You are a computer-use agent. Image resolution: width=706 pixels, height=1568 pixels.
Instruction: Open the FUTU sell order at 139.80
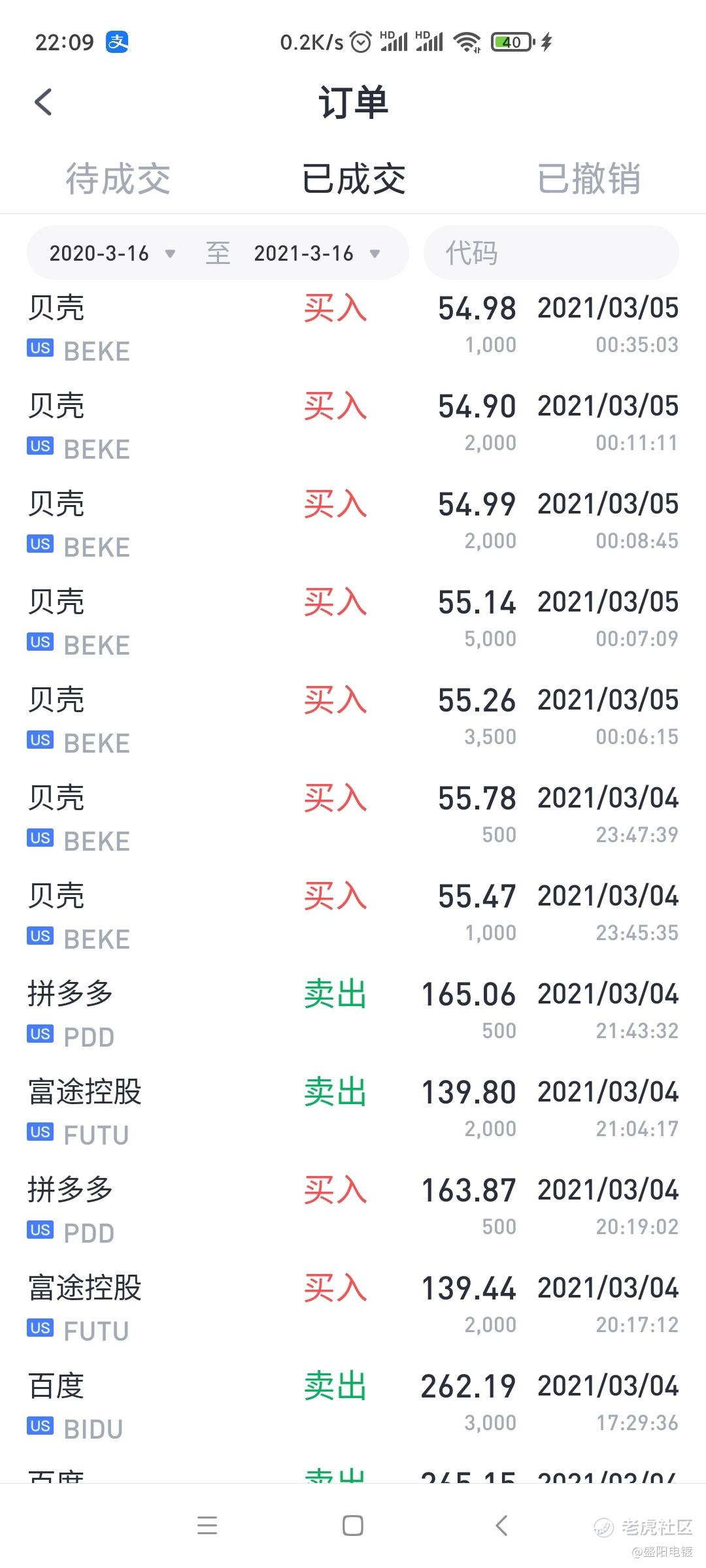coord(353,1111)
